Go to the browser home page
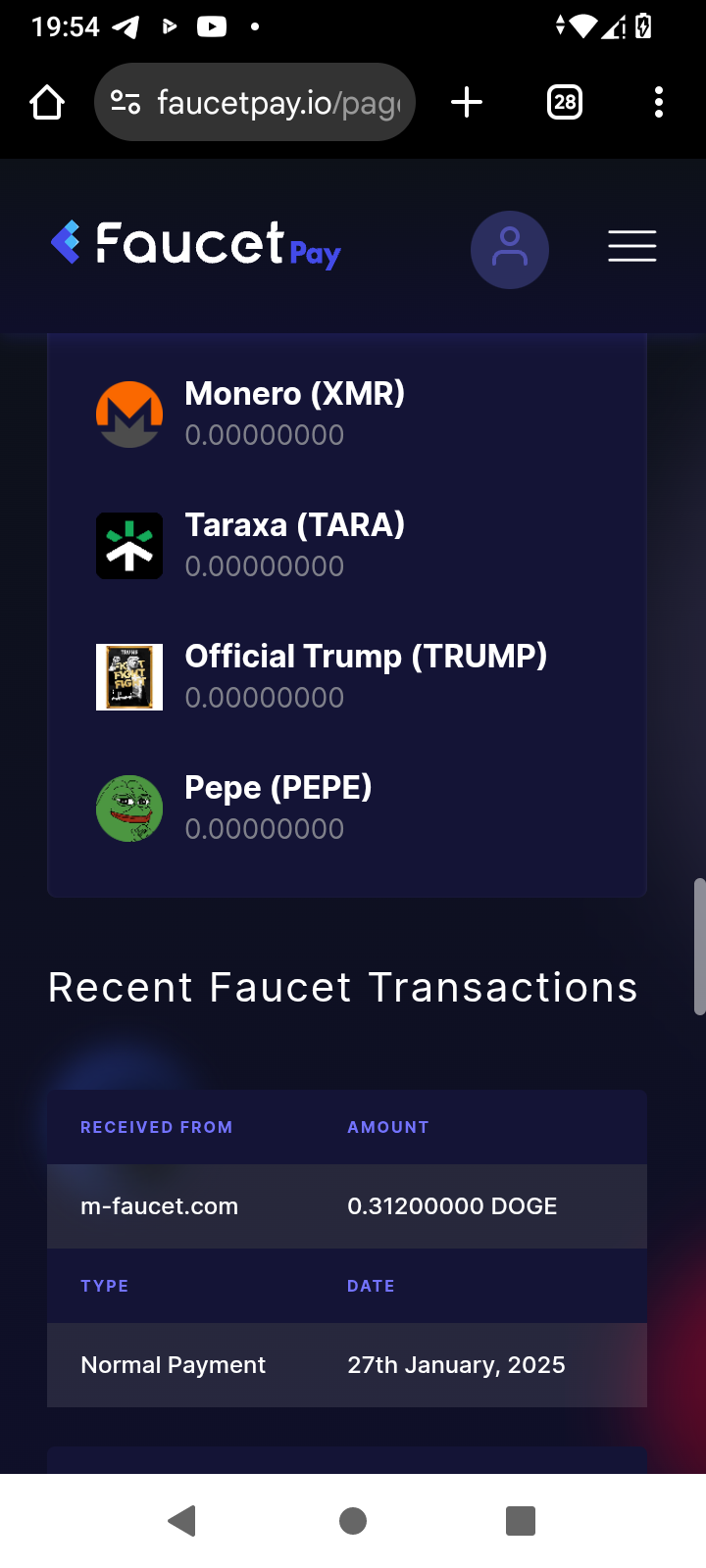Image resolution: width=706 pixels, height=1568 pixels. click(47, 102)
